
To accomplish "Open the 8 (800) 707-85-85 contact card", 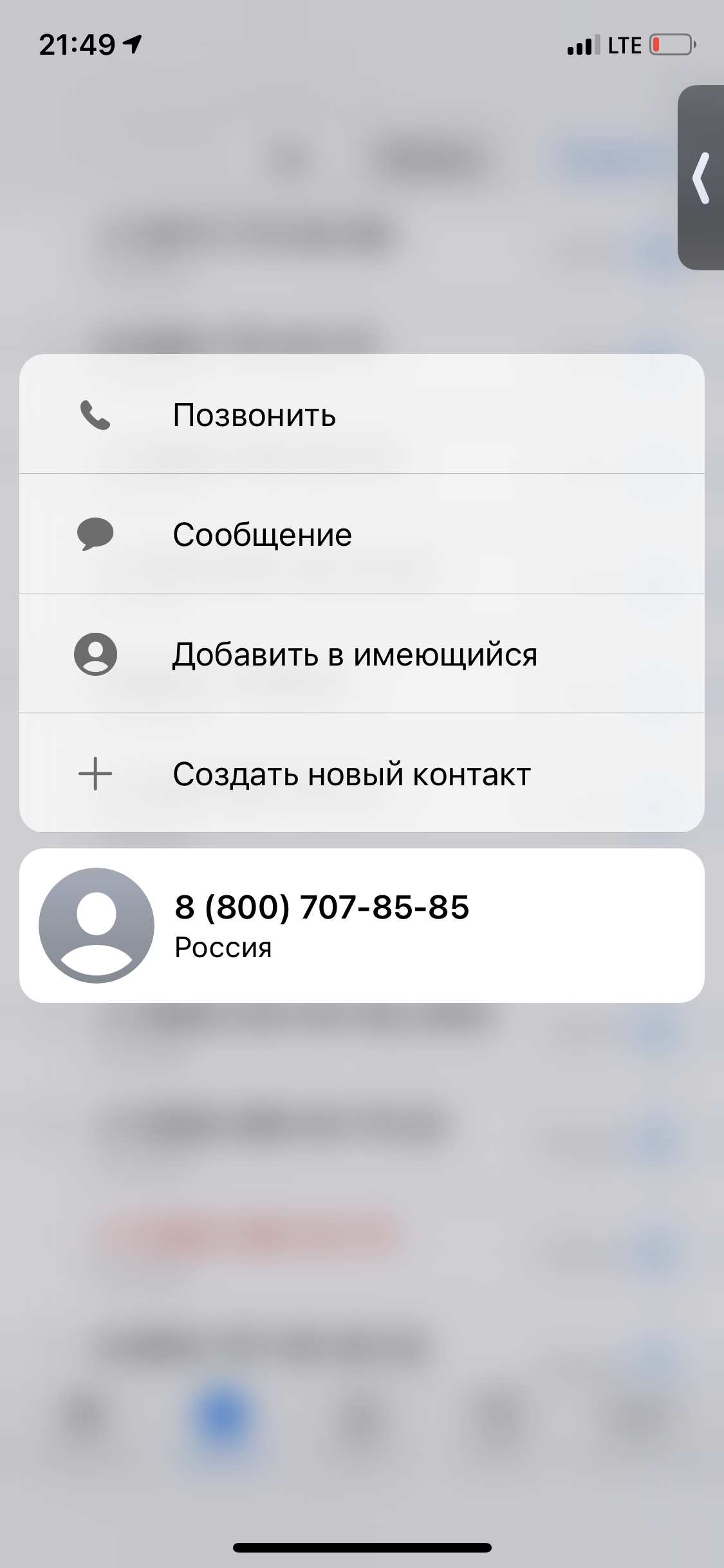I will click(x=362, y=926).
